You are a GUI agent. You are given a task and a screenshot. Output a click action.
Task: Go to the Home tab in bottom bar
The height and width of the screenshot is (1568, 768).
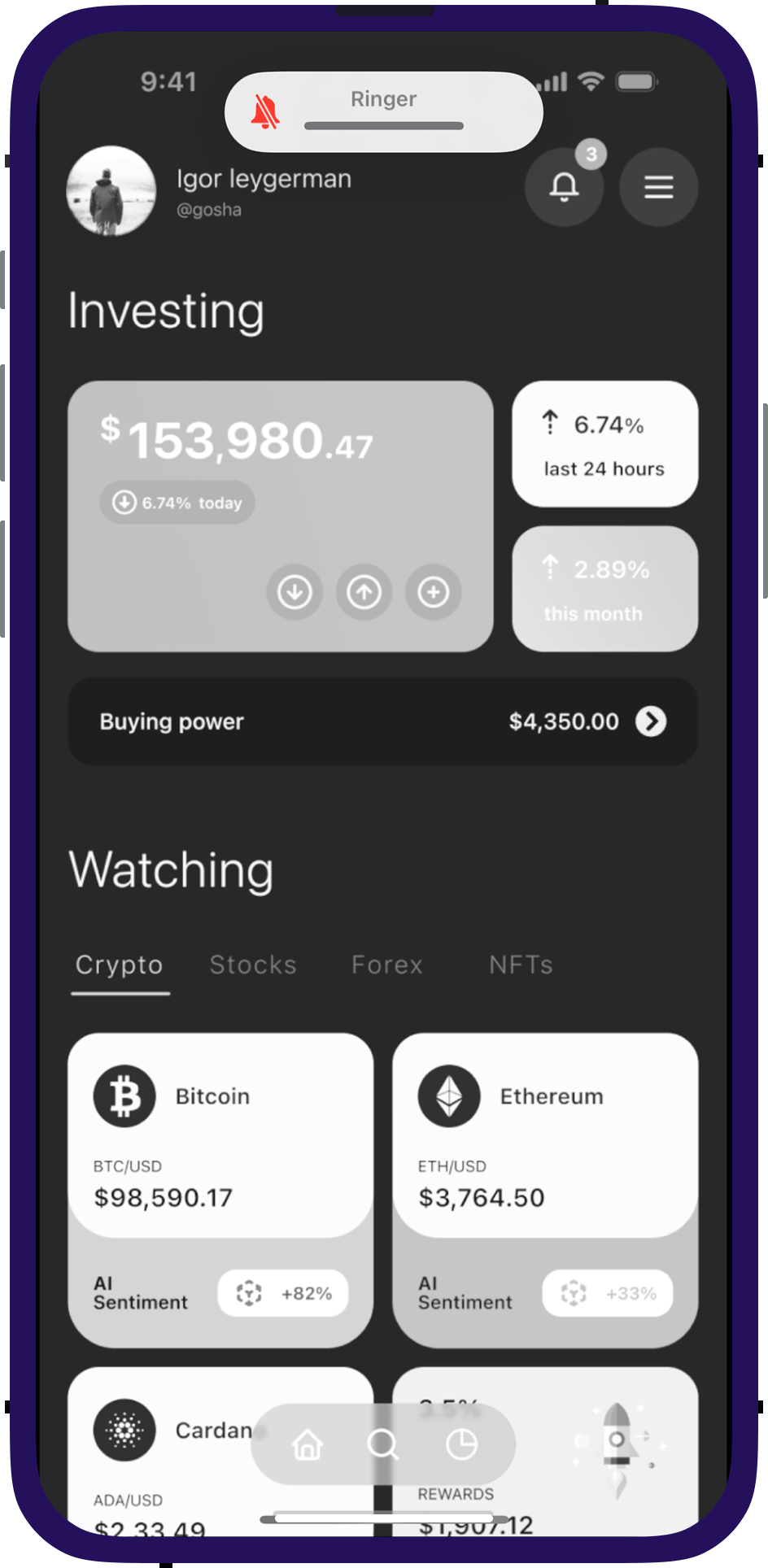308,1445
